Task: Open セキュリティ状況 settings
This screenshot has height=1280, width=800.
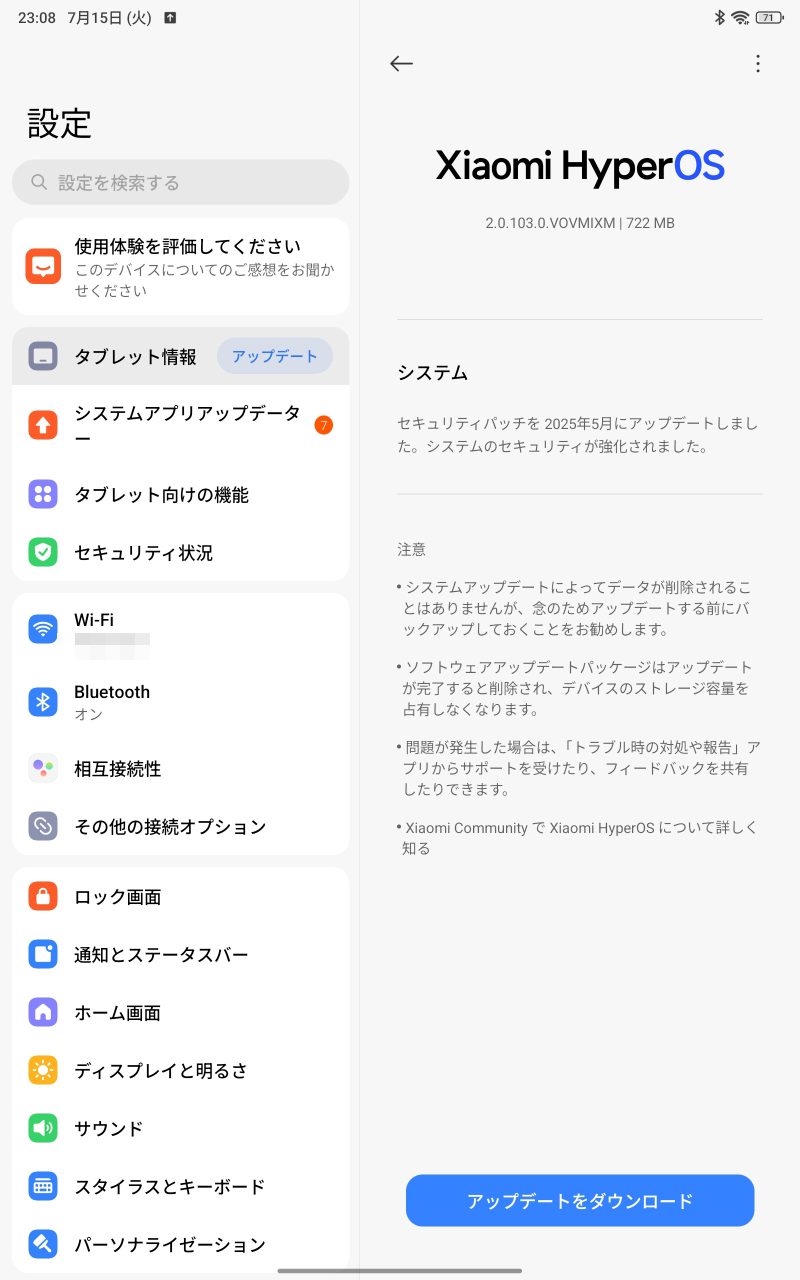Action: [181, 552]
